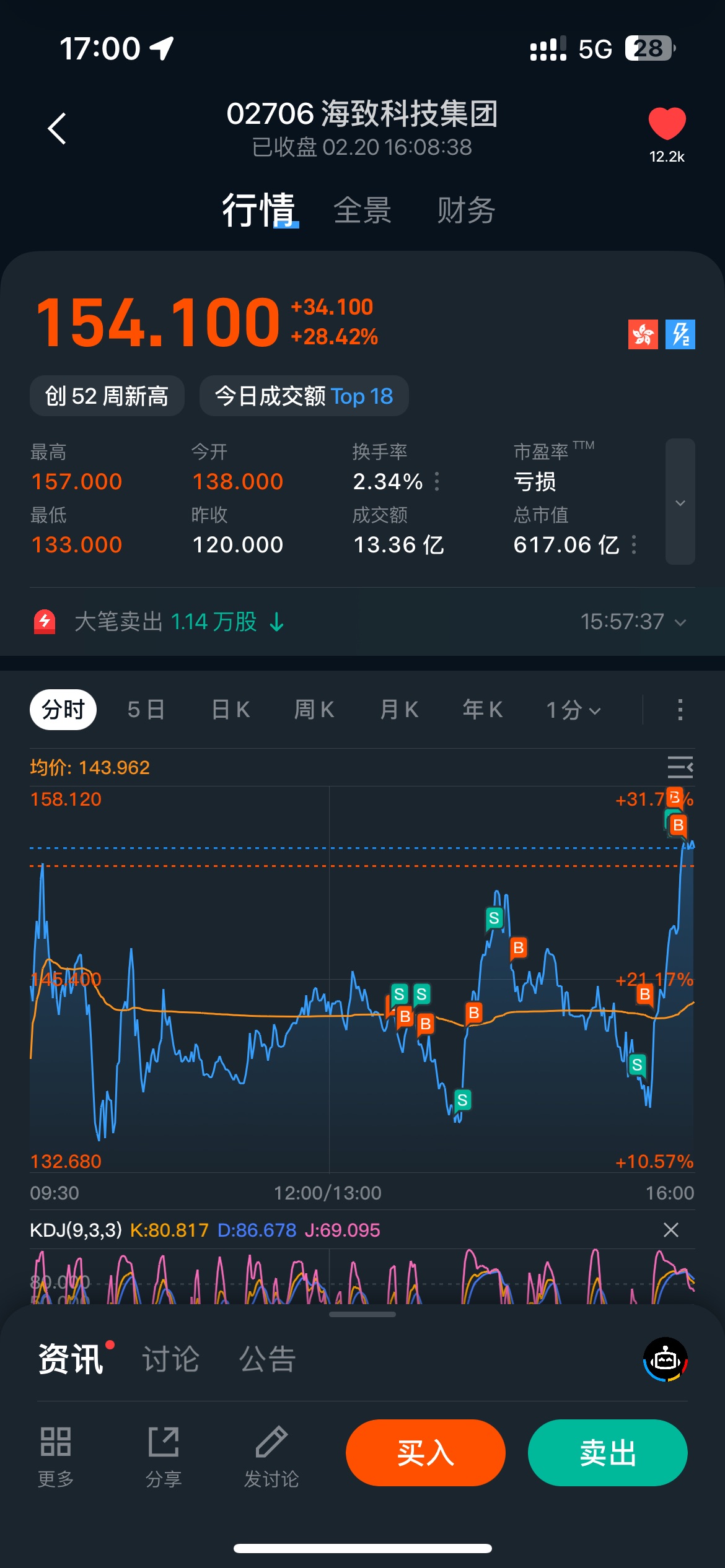Share this stock via 分享
The width and height of the screenshot is (725, 1568).
point(164,1457)
